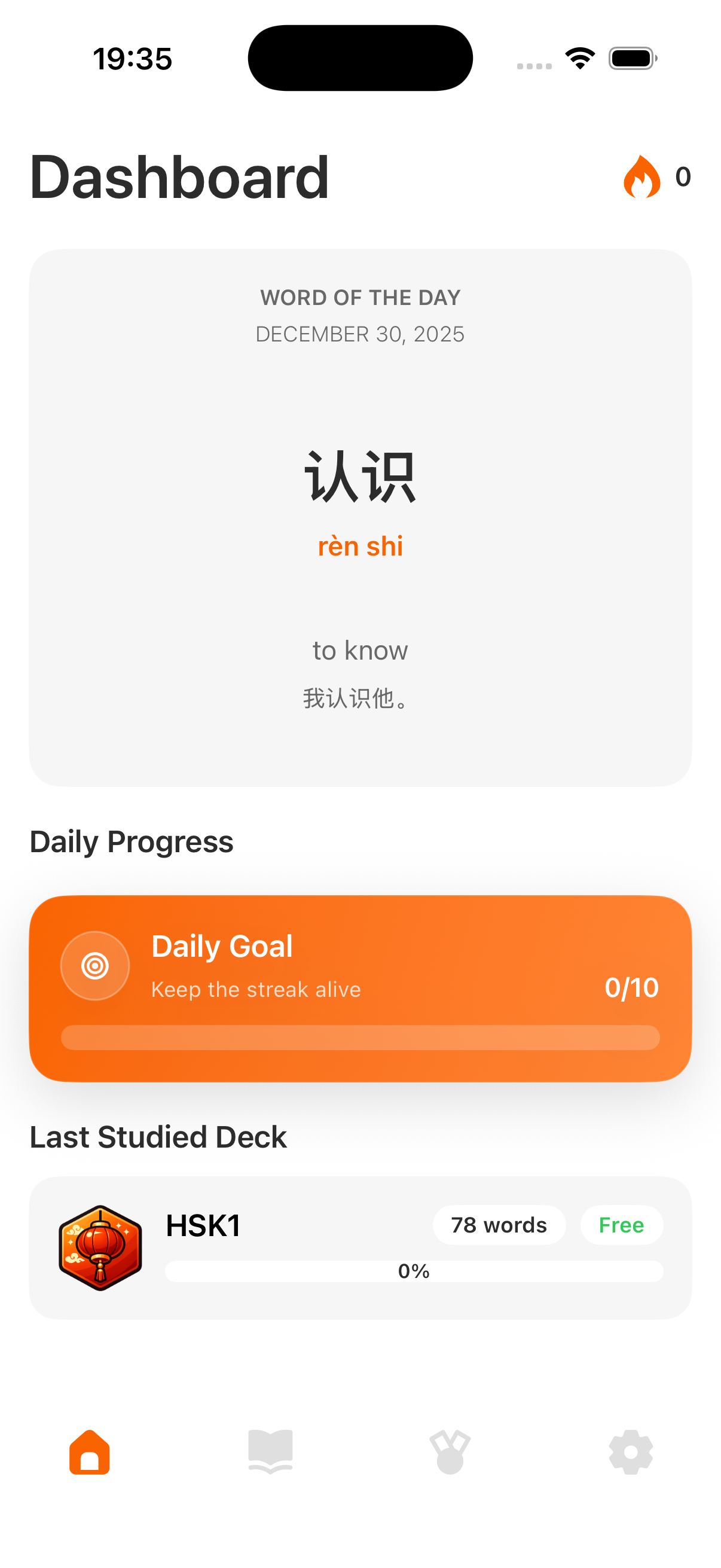Tap the pinyin text rèn shi

click(360, 545)
